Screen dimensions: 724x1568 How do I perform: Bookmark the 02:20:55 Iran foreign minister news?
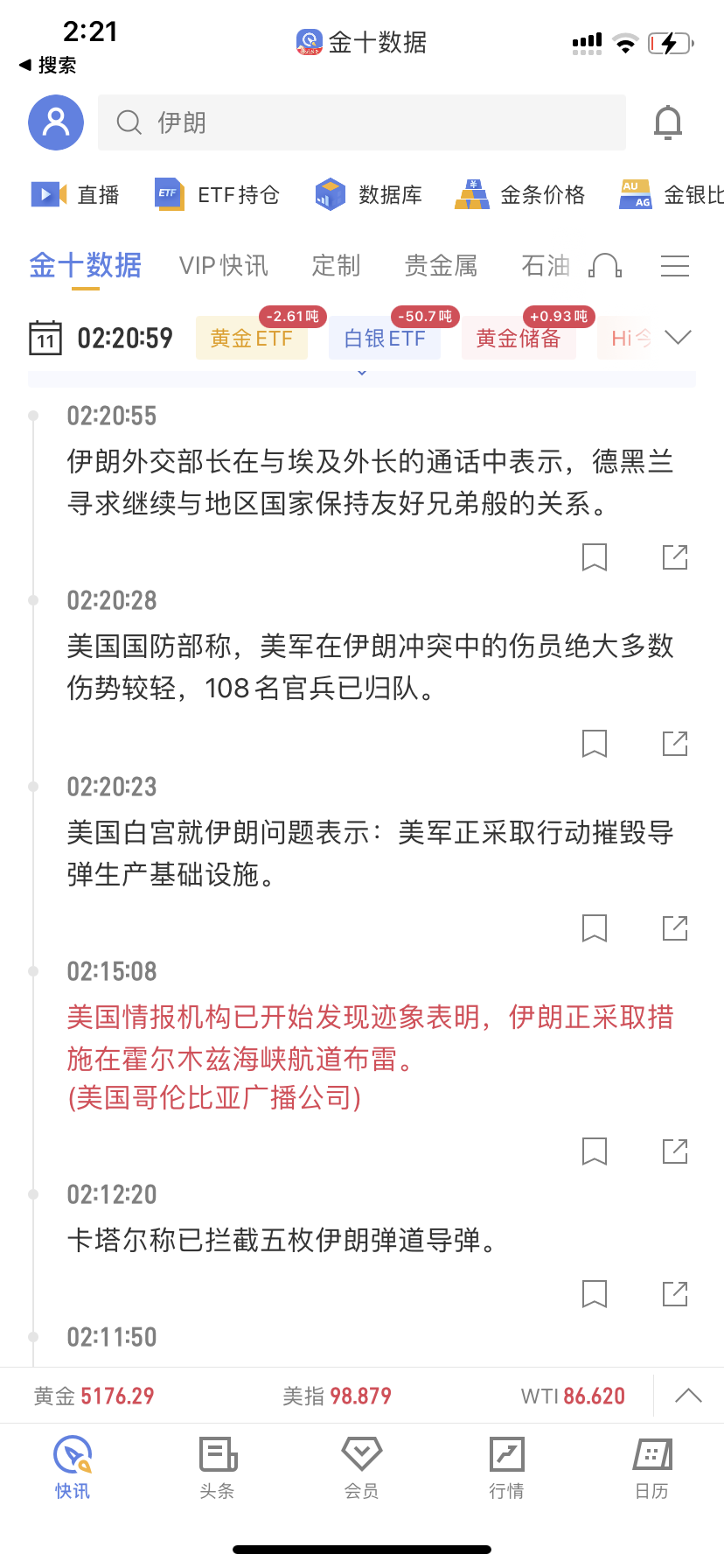pos(595,556)
